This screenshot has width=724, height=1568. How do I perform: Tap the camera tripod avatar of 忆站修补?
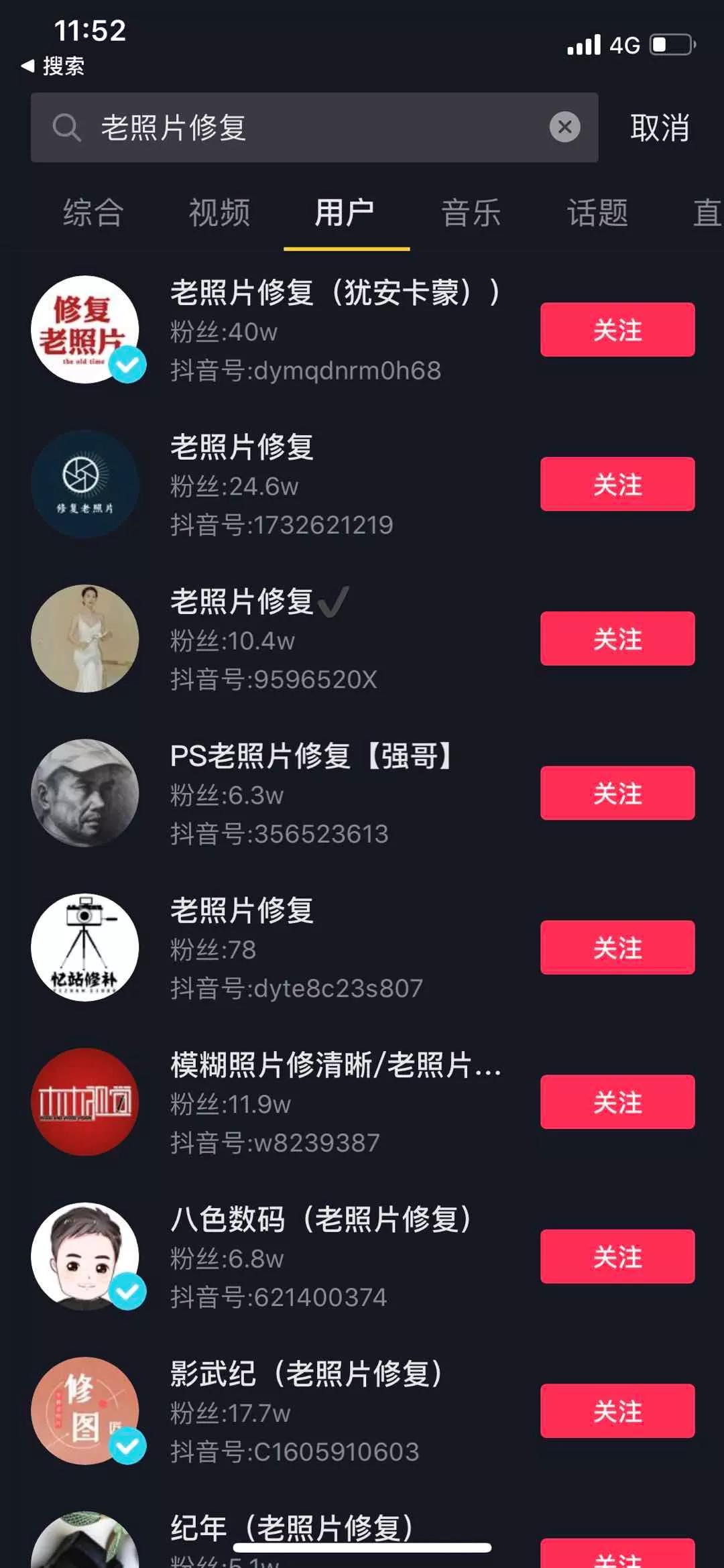point(86,945)
